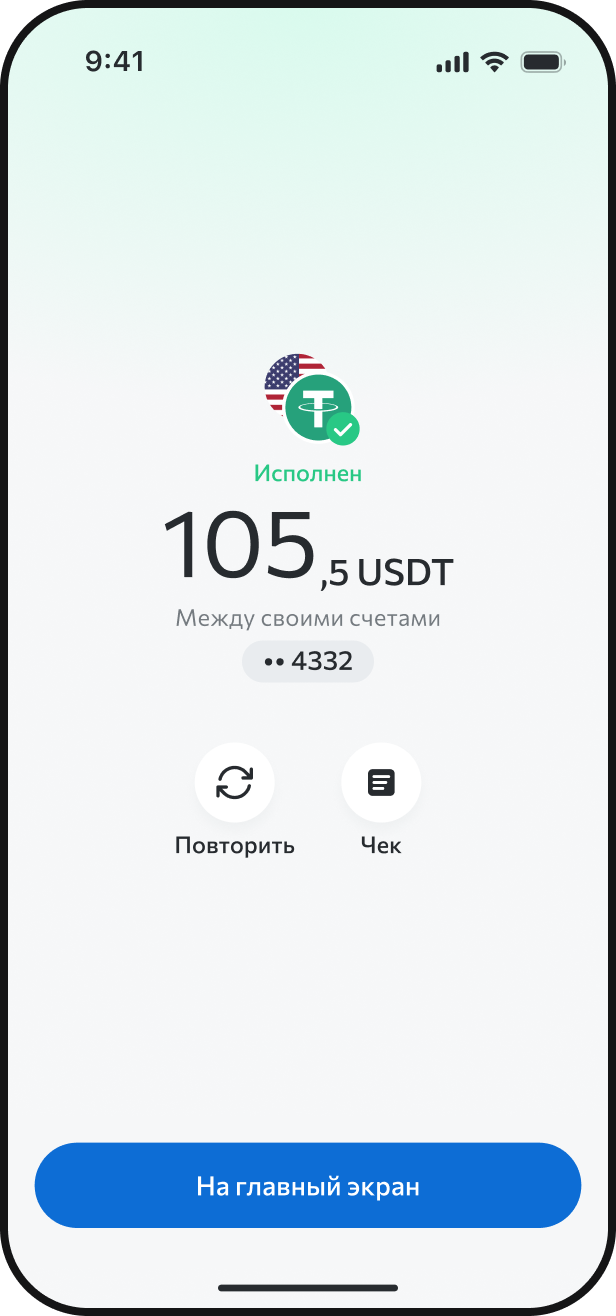616x1316 pixels.
Task: Repeat the transfer with Повторить
Action: (234, 783)
